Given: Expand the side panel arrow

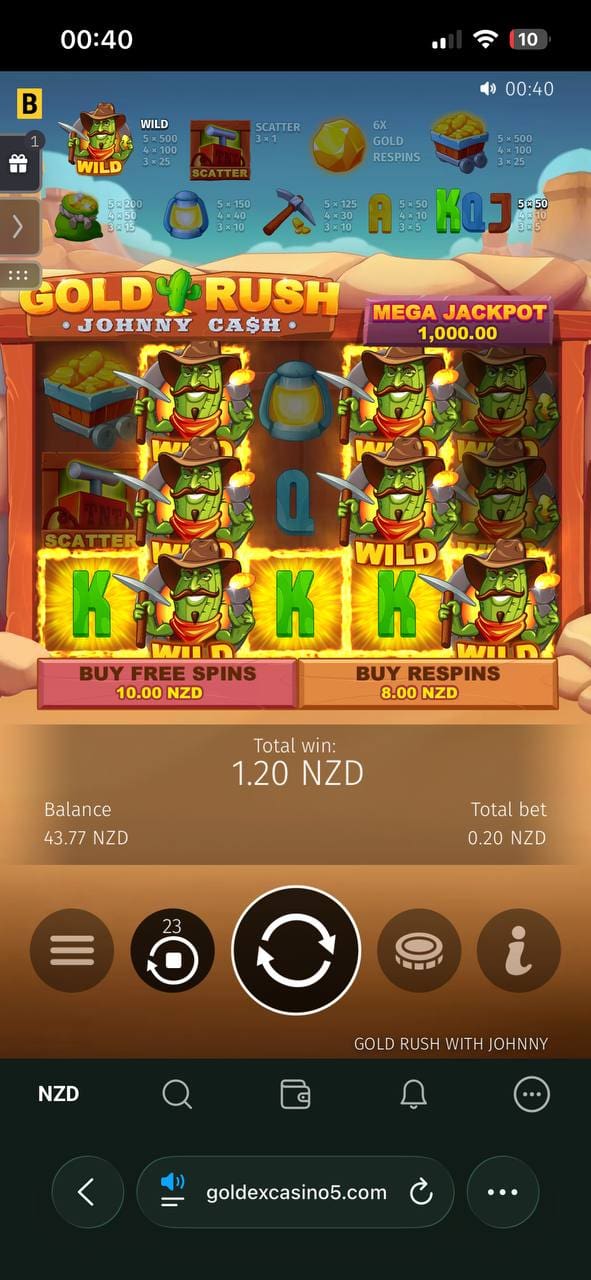Looking at the screenshot, I should (x=18, y=227).
